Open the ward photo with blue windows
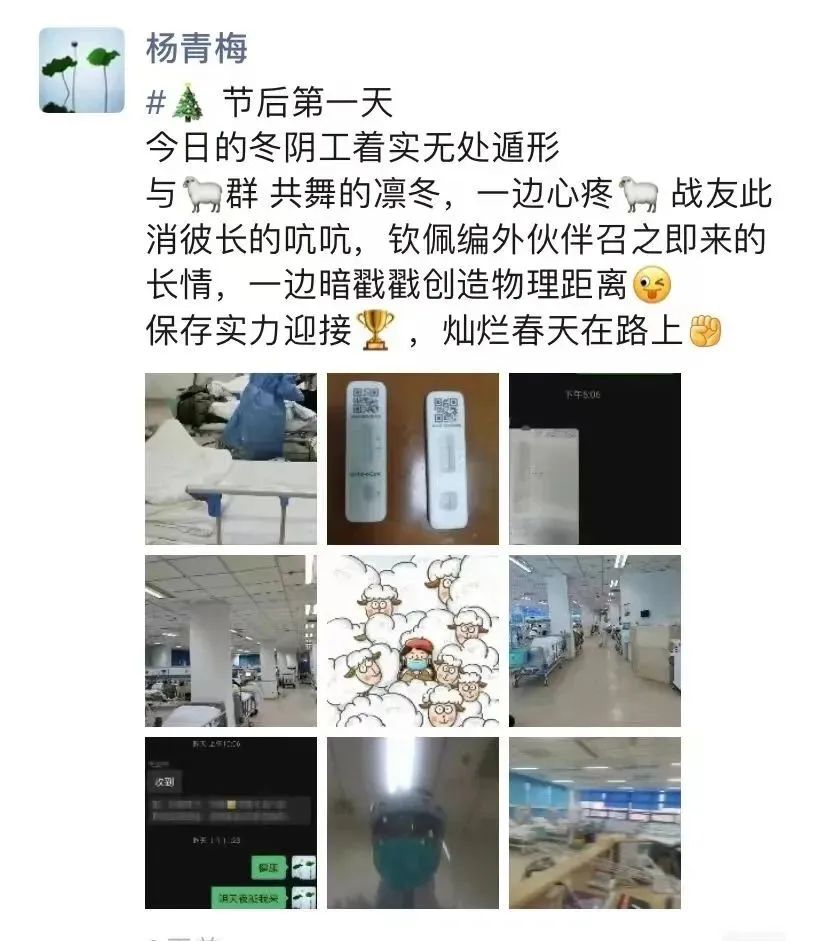The height and width of the screenshot is (941, 828). pos(595,823)
